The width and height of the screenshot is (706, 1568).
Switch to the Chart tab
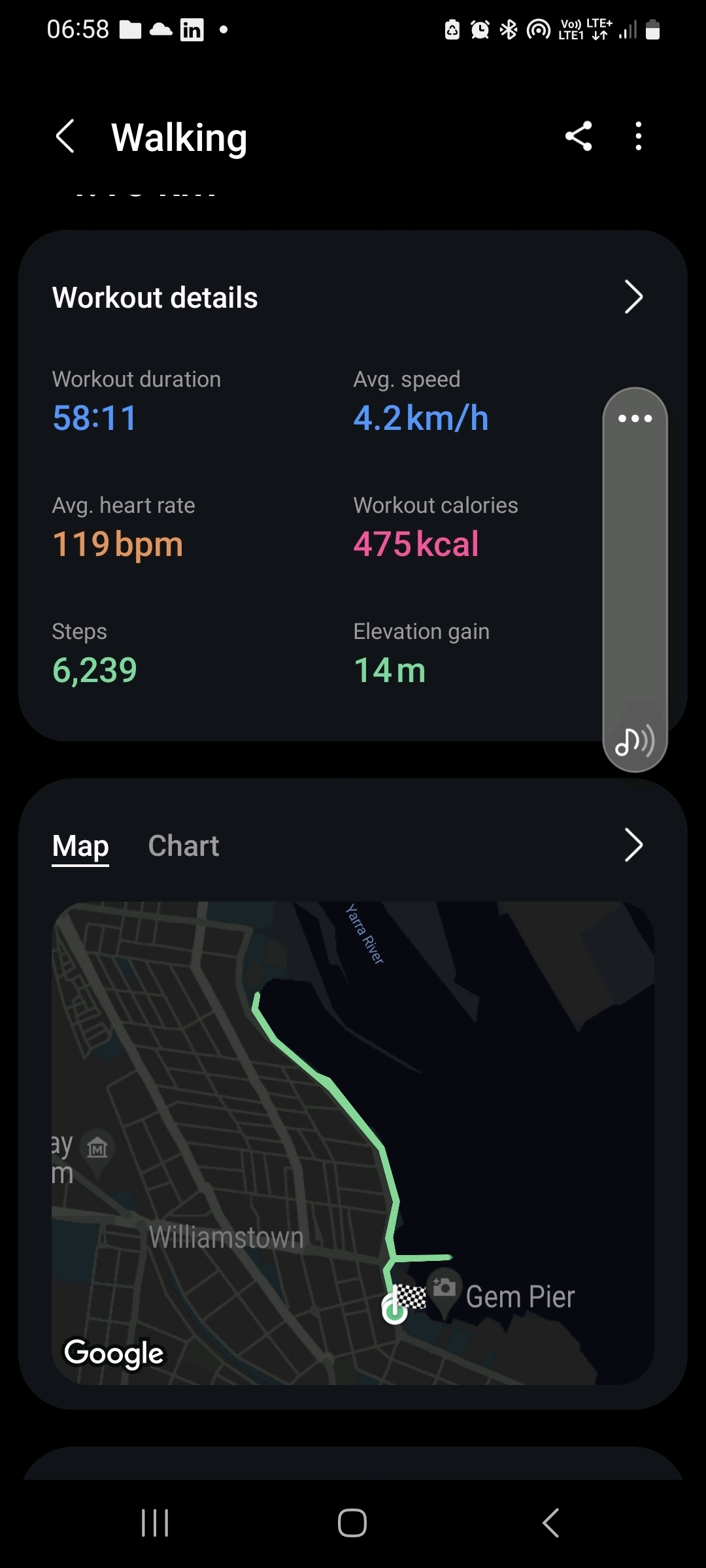(x=184, y=846)
